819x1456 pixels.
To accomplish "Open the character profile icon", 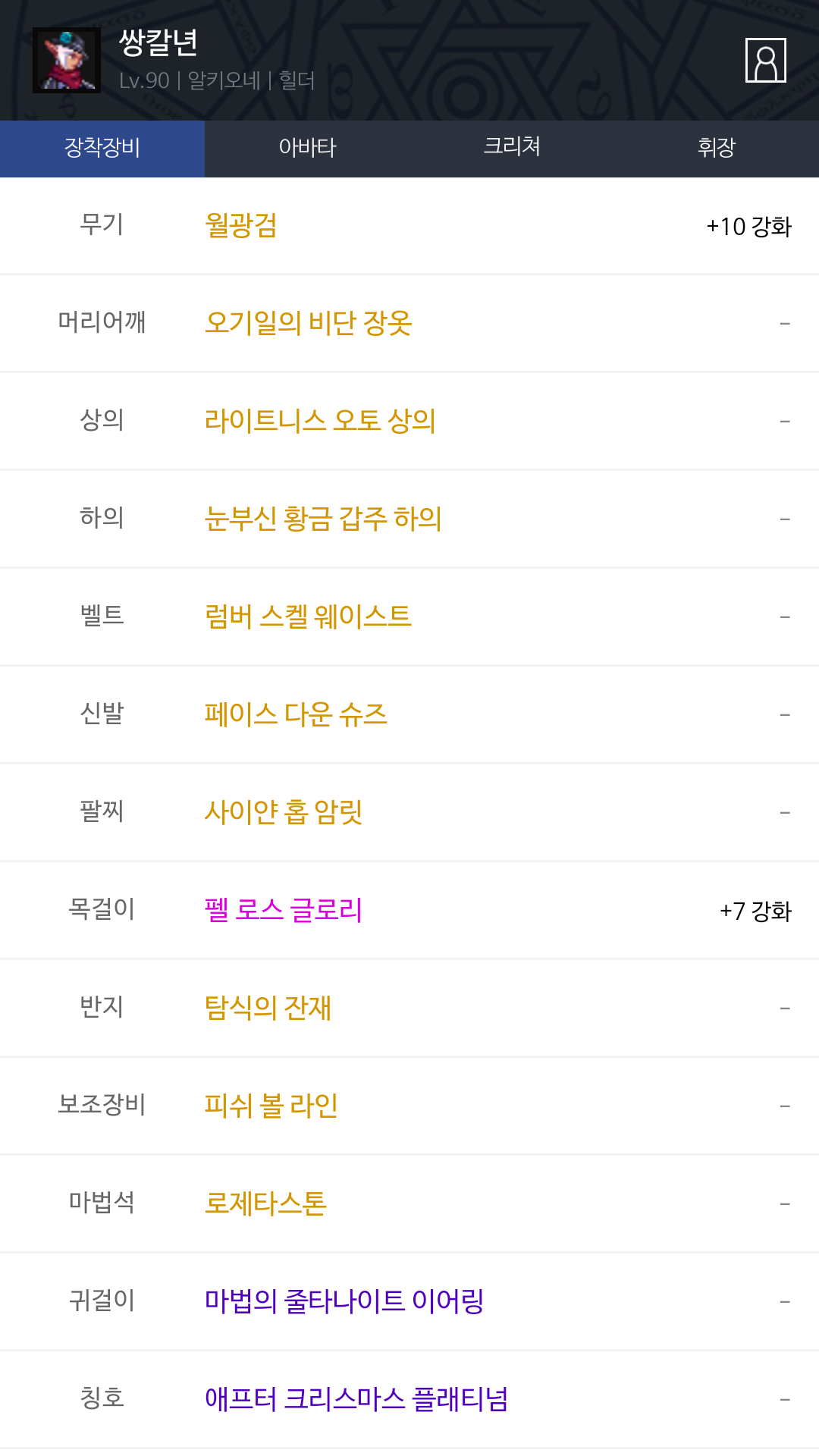I will (x=765, y=60).
